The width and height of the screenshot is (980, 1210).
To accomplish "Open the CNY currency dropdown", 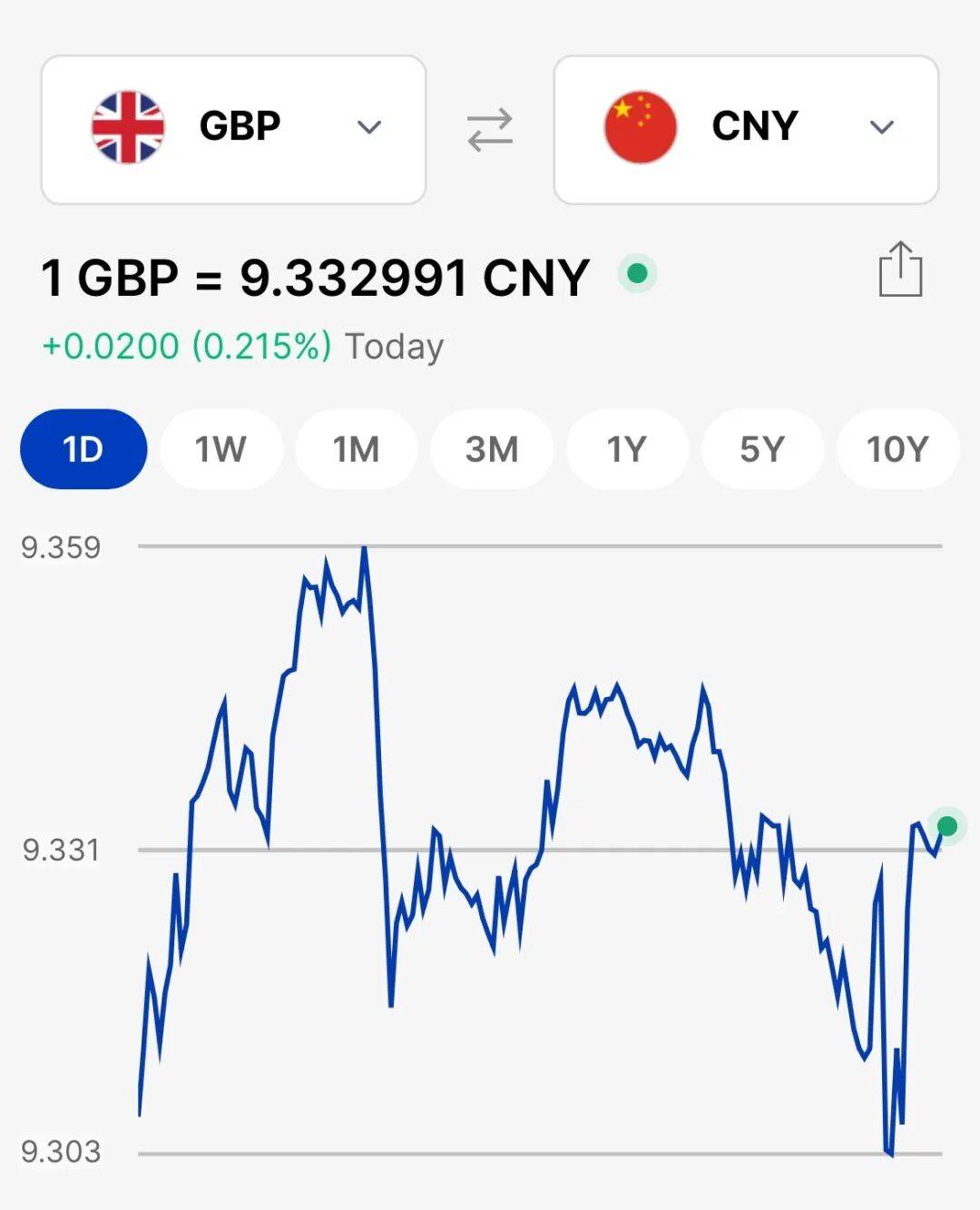I will point(745,129).
